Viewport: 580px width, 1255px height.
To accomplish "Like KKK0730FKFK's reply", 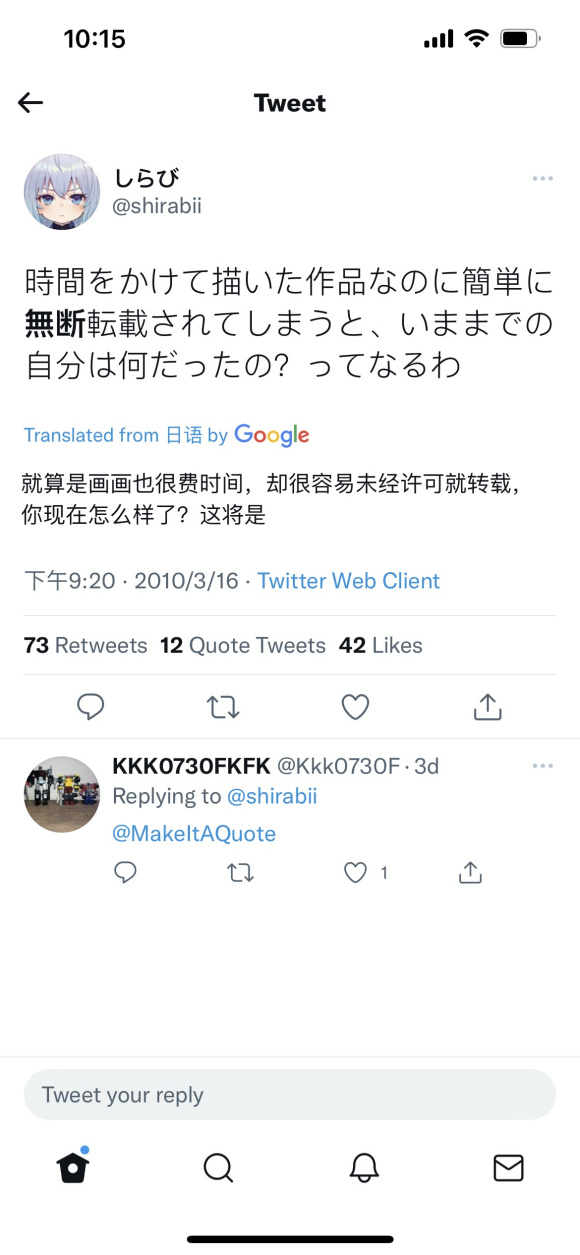I will point(356,873).
